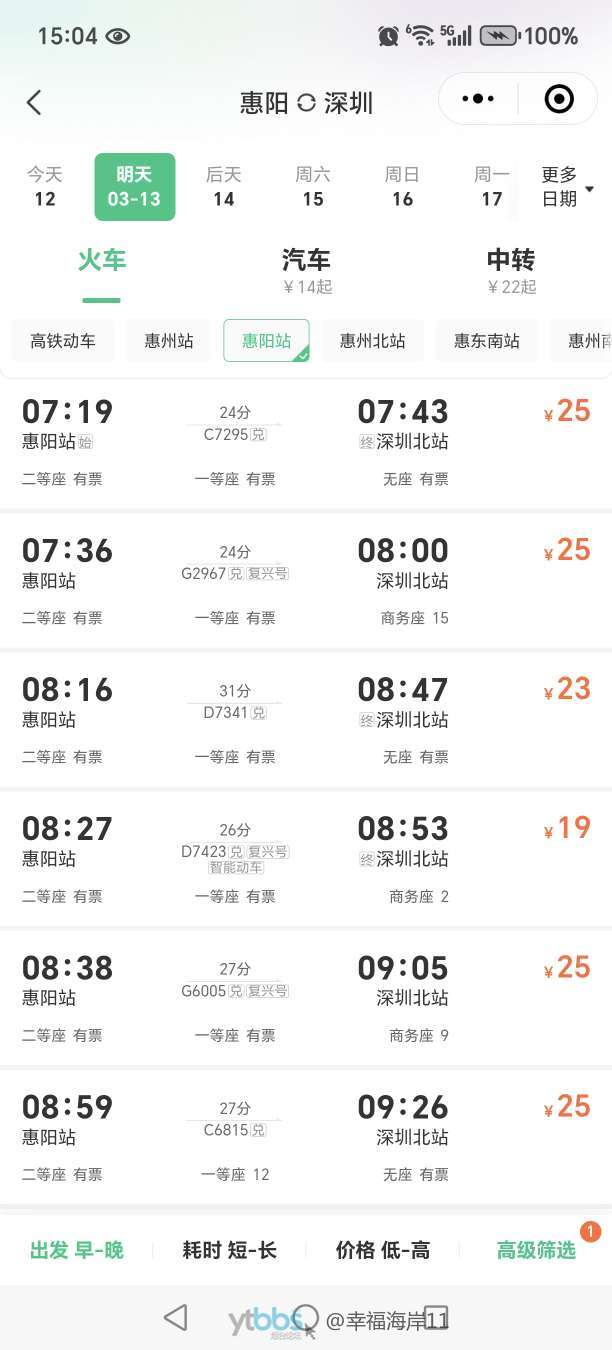Go back using the top-left arrow
Screen dimensions: 612x1350
[34, 102]
